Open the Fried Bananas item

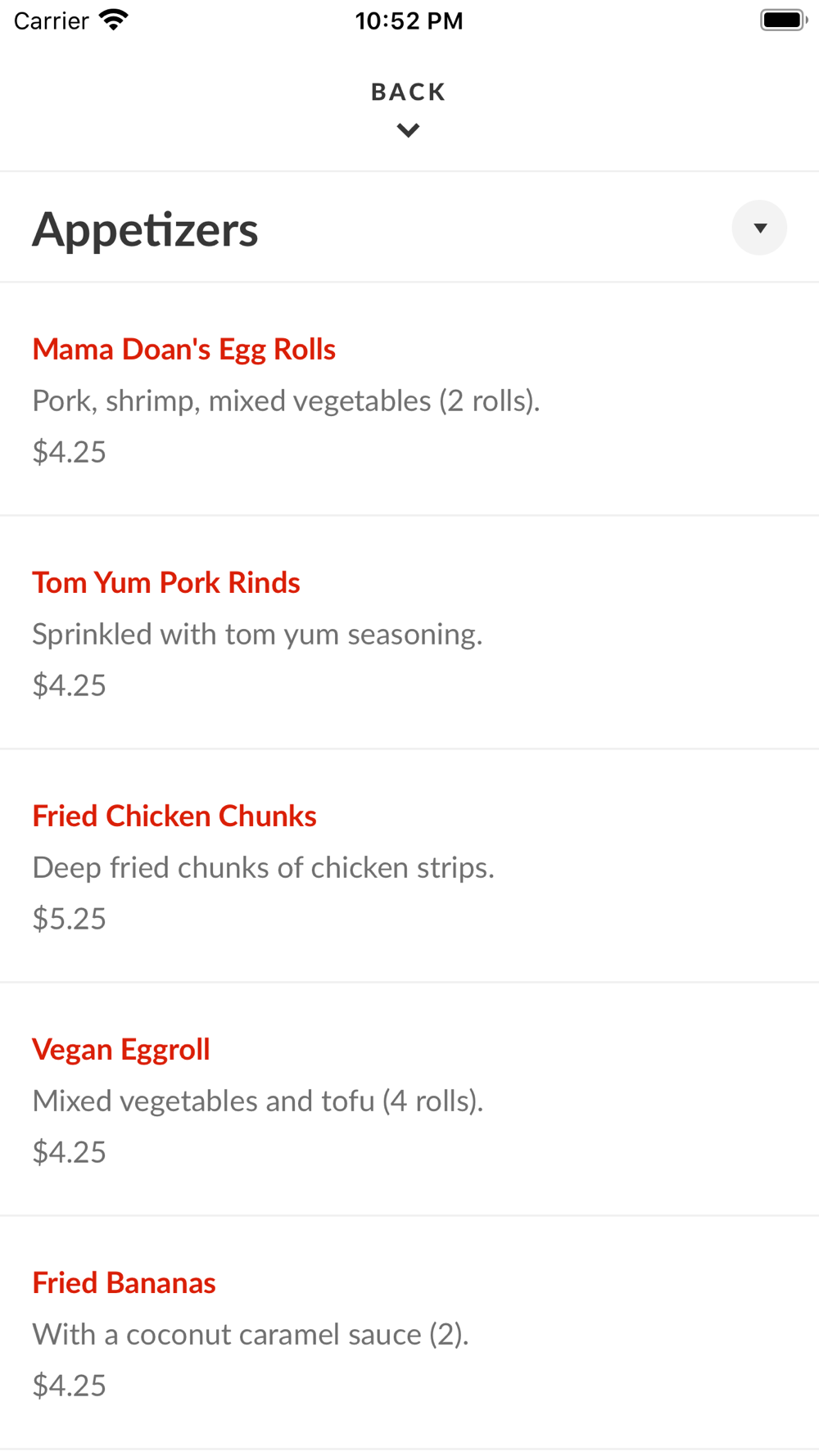click(409, 1333)
